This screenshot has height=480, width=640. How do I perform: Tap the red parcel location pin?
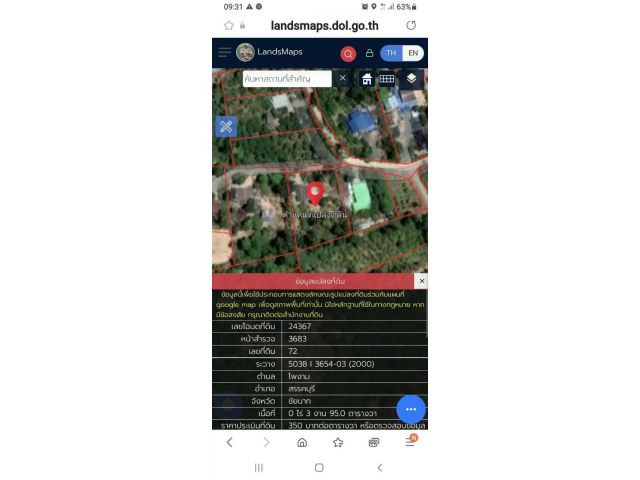coord(314,193)
